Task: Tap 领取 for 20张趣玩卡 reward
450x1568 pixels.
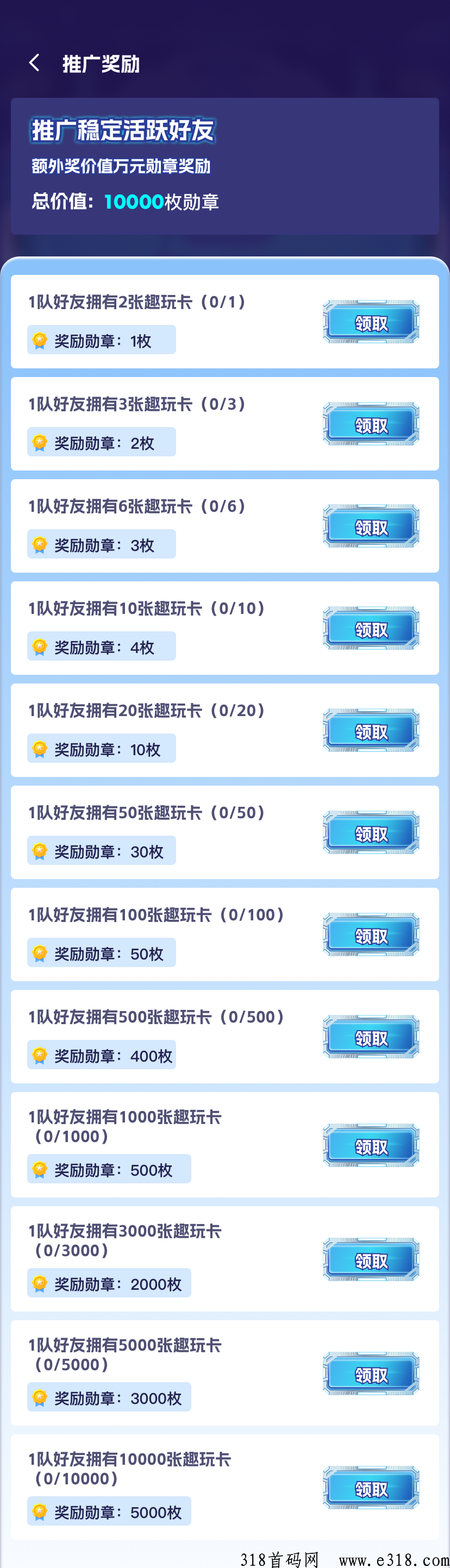Action: (x=371, y=731)
